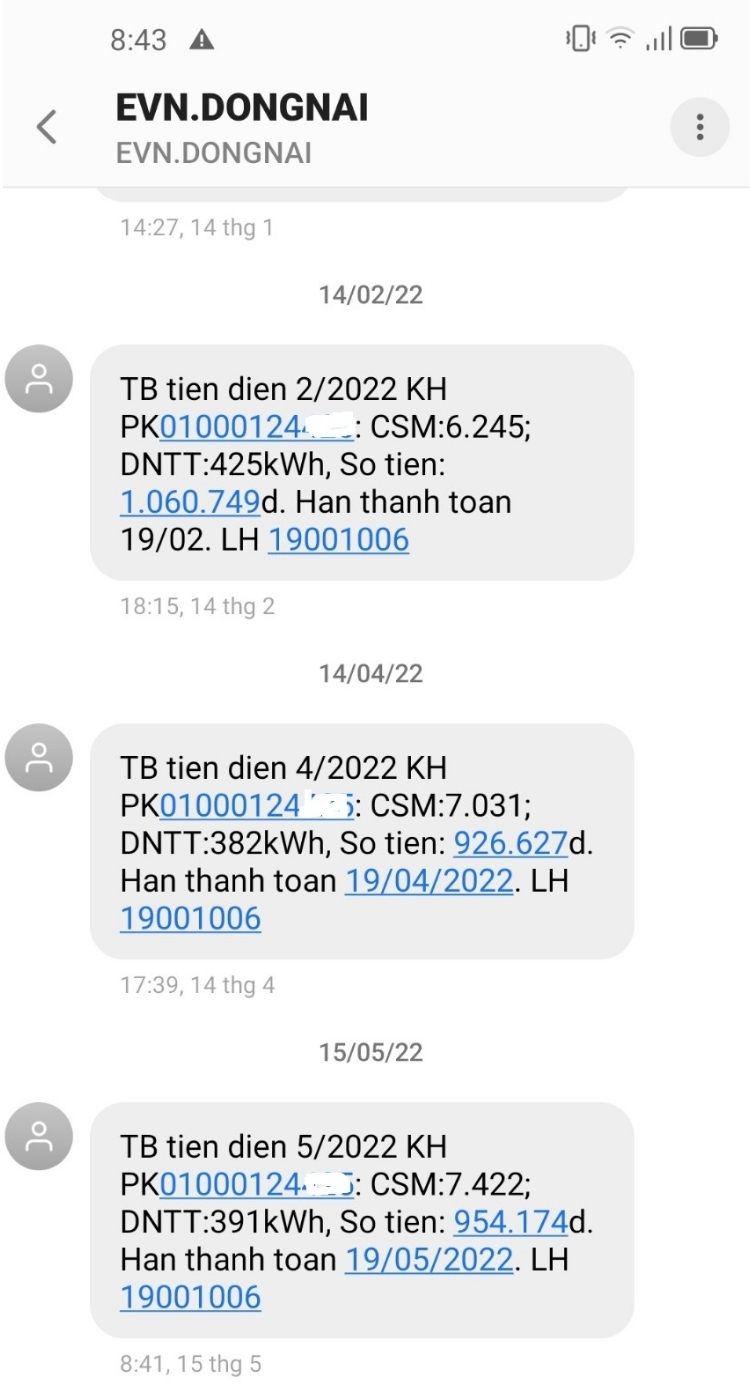
Task: Call 19001006 from the 2/2022 message
Action: click(338, 540)
